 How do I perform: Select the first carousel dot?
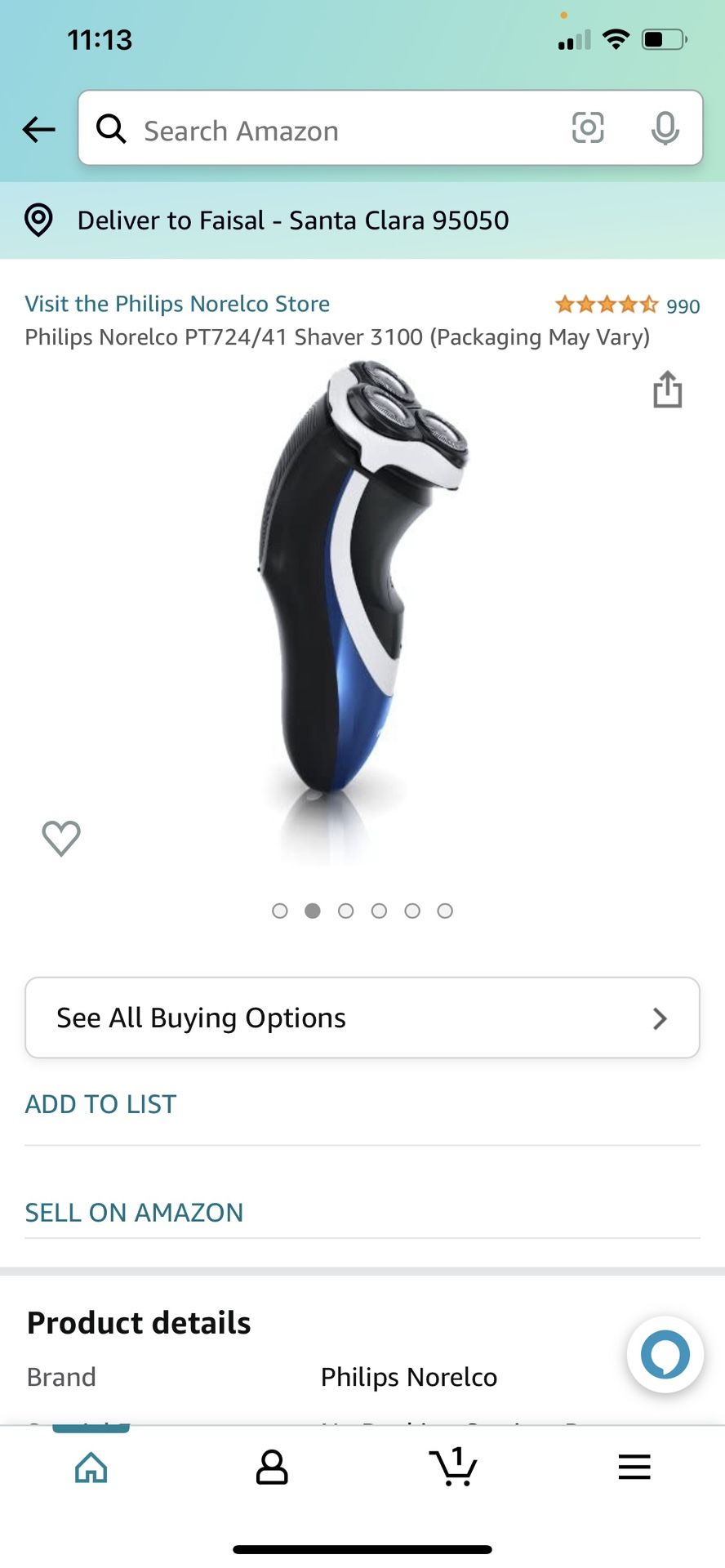coord(280,911)
